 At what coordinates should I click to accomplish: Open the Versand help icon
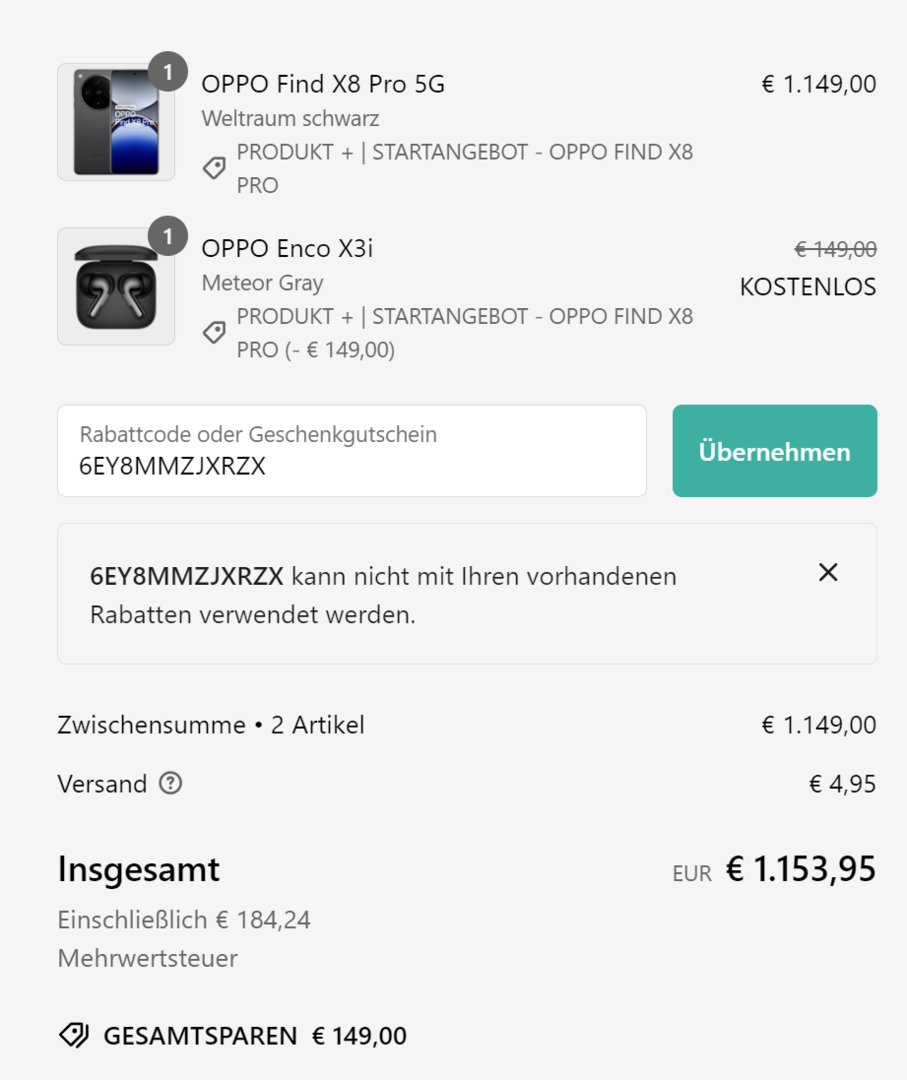171,784
